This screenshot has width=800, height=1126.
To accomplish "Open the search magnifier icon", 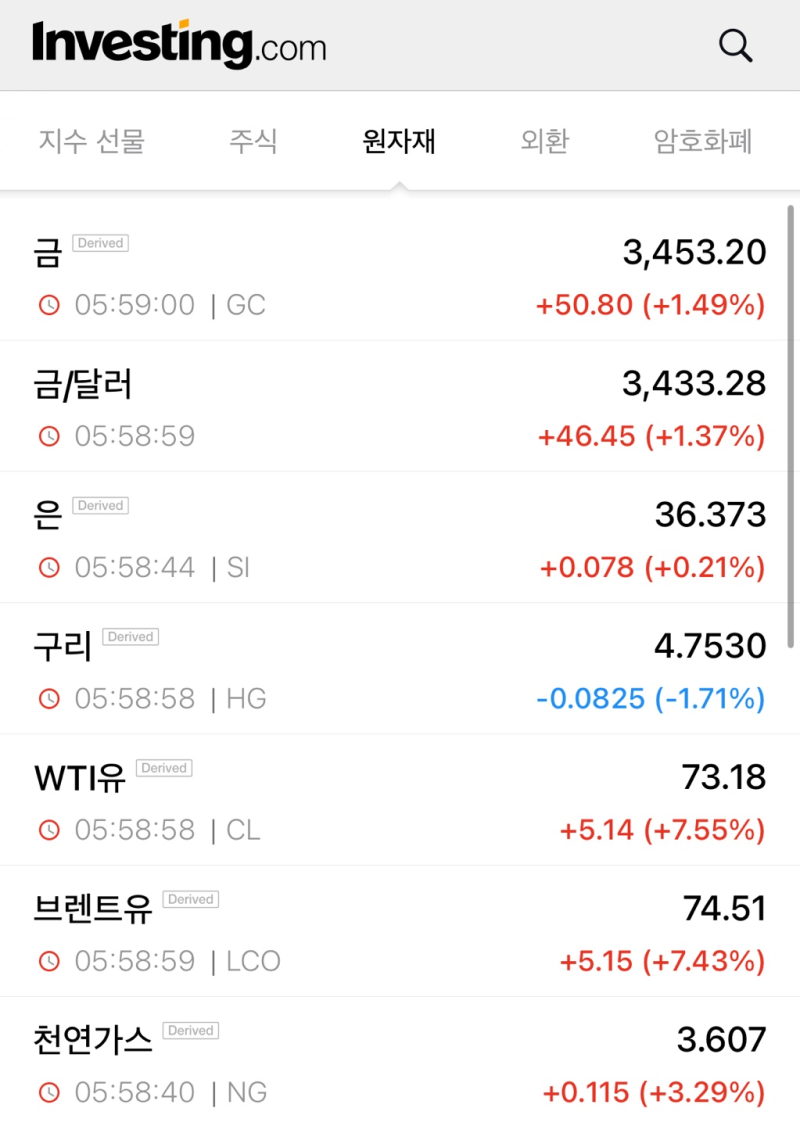I will 735,45.
